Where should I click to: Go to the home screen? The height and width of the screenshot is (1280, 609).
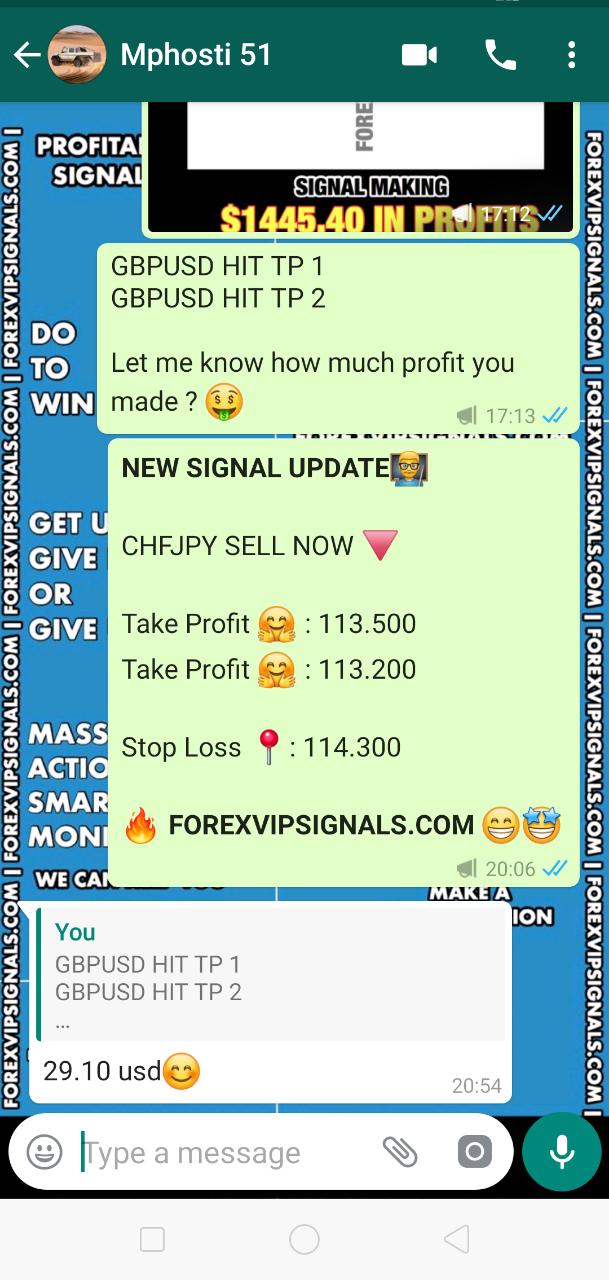coord(304,1240)
